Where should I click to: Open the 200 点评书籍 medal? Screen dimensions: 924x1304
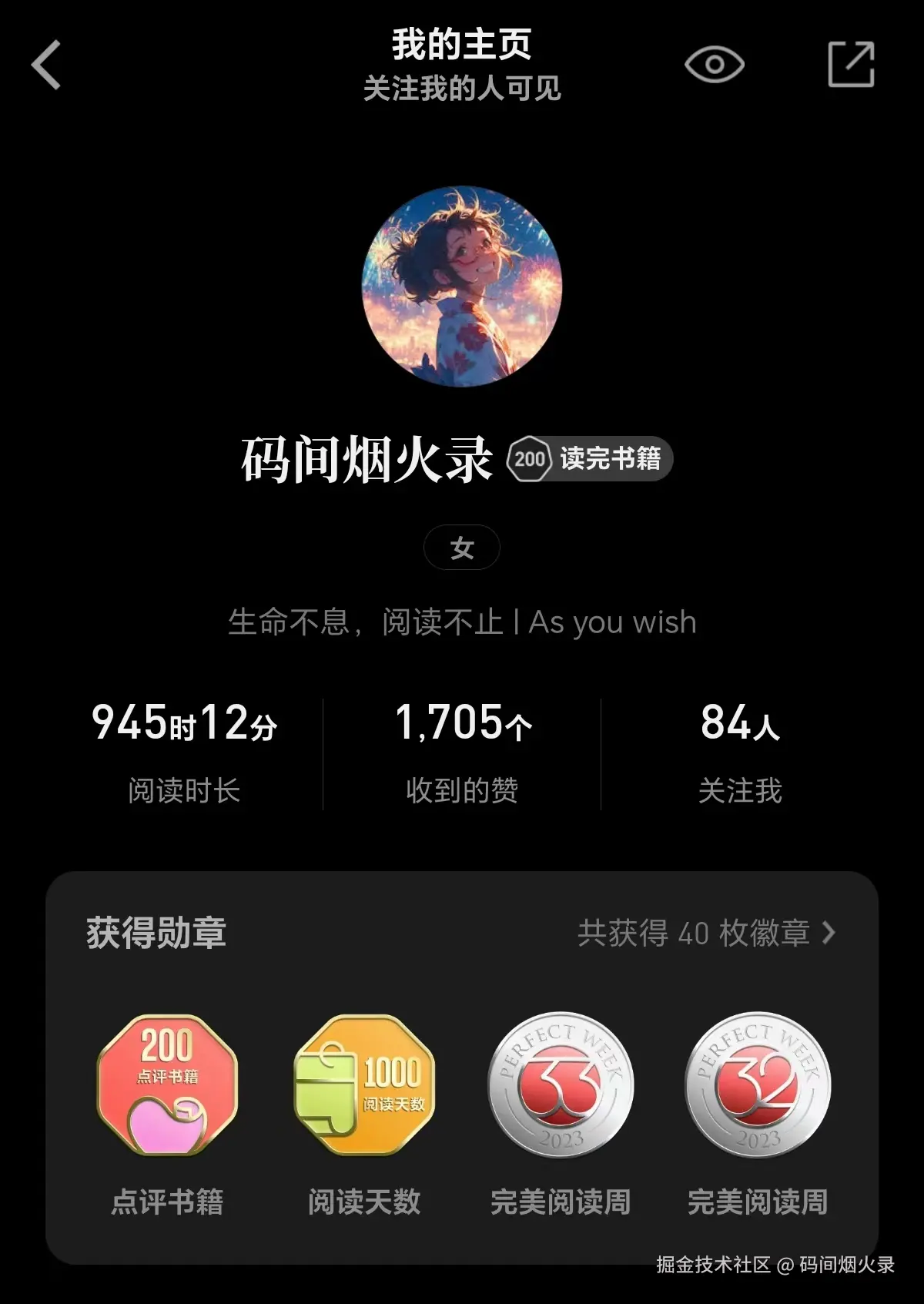(167, 1085)
